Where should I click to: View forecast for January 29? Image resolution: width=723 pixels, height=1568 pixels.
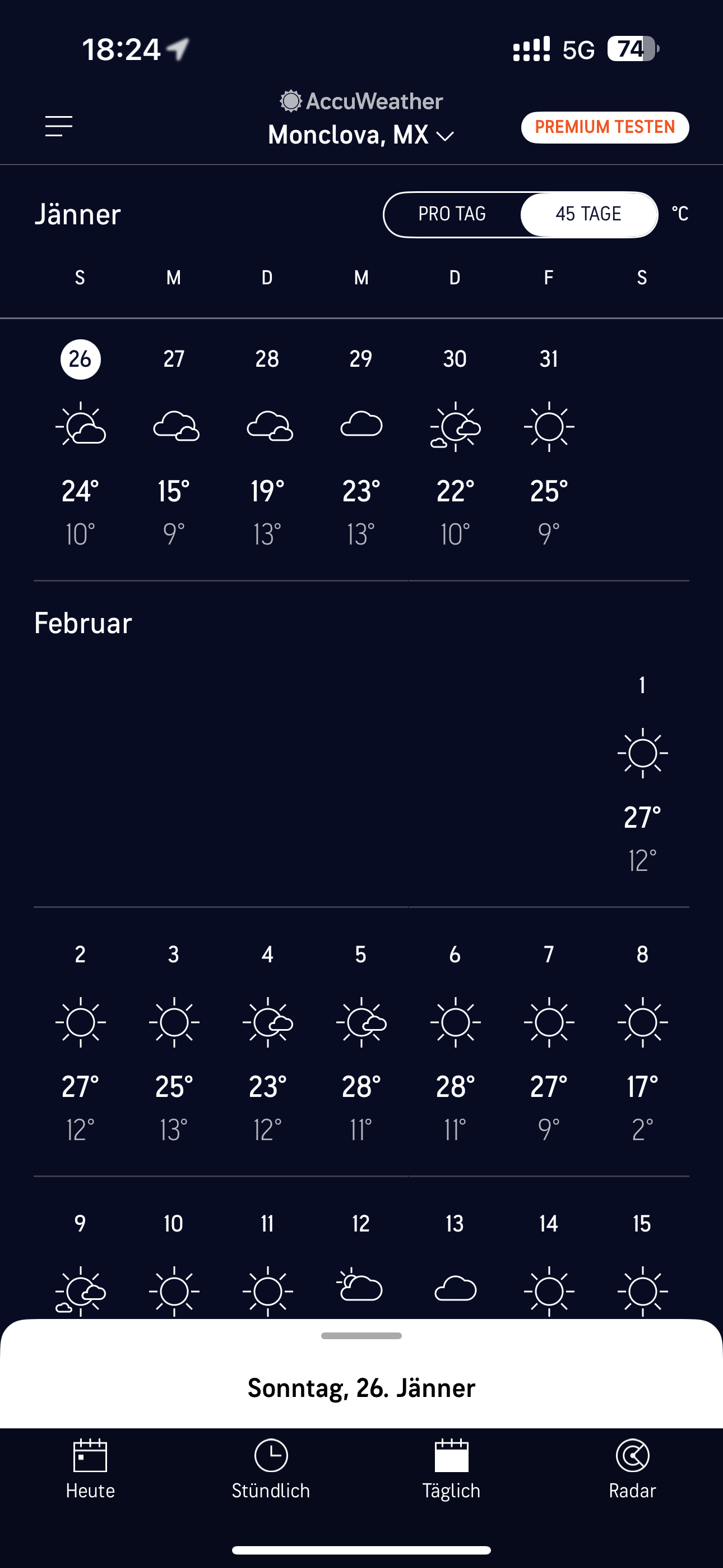[x=361, y=446]
